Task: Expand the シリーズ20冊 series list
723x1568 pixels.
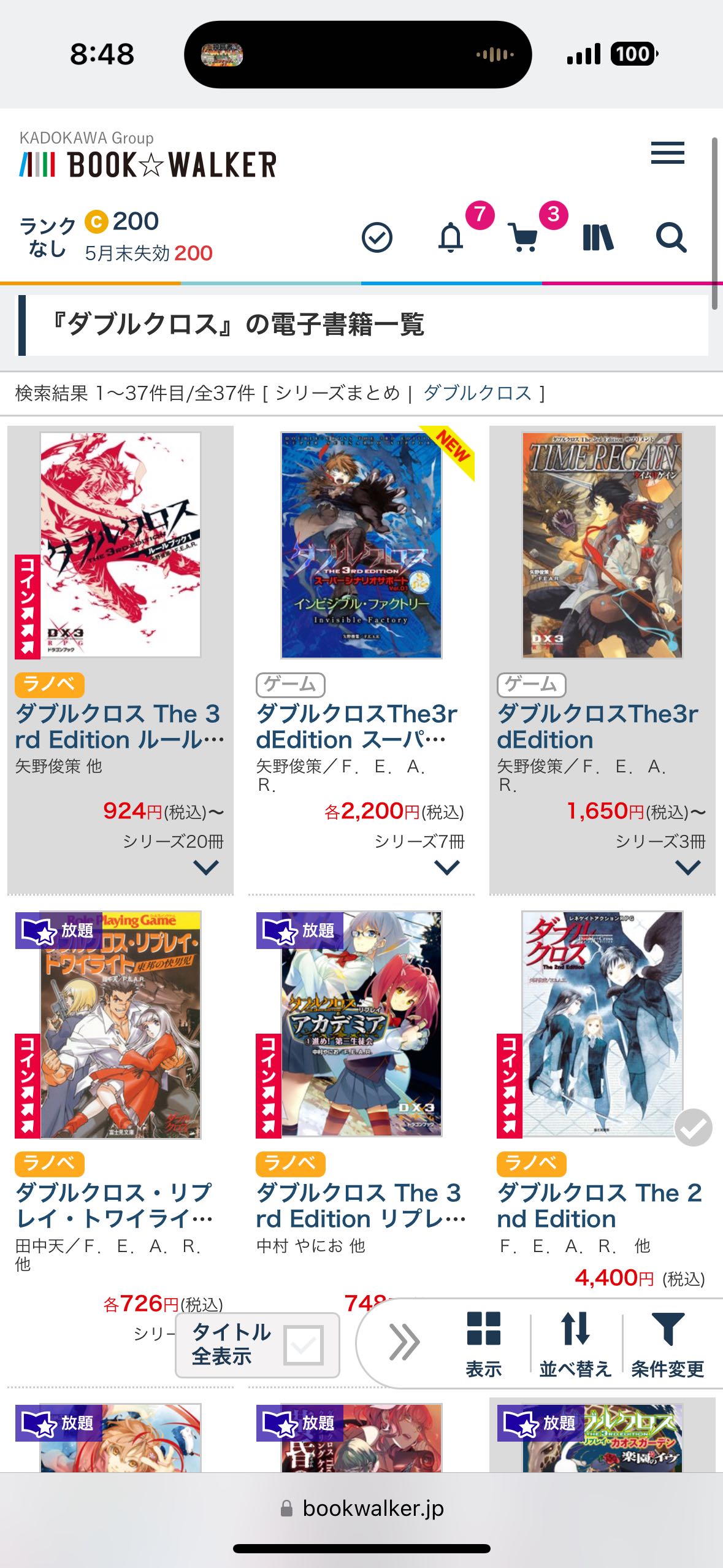Action: [x=205, y=867]
